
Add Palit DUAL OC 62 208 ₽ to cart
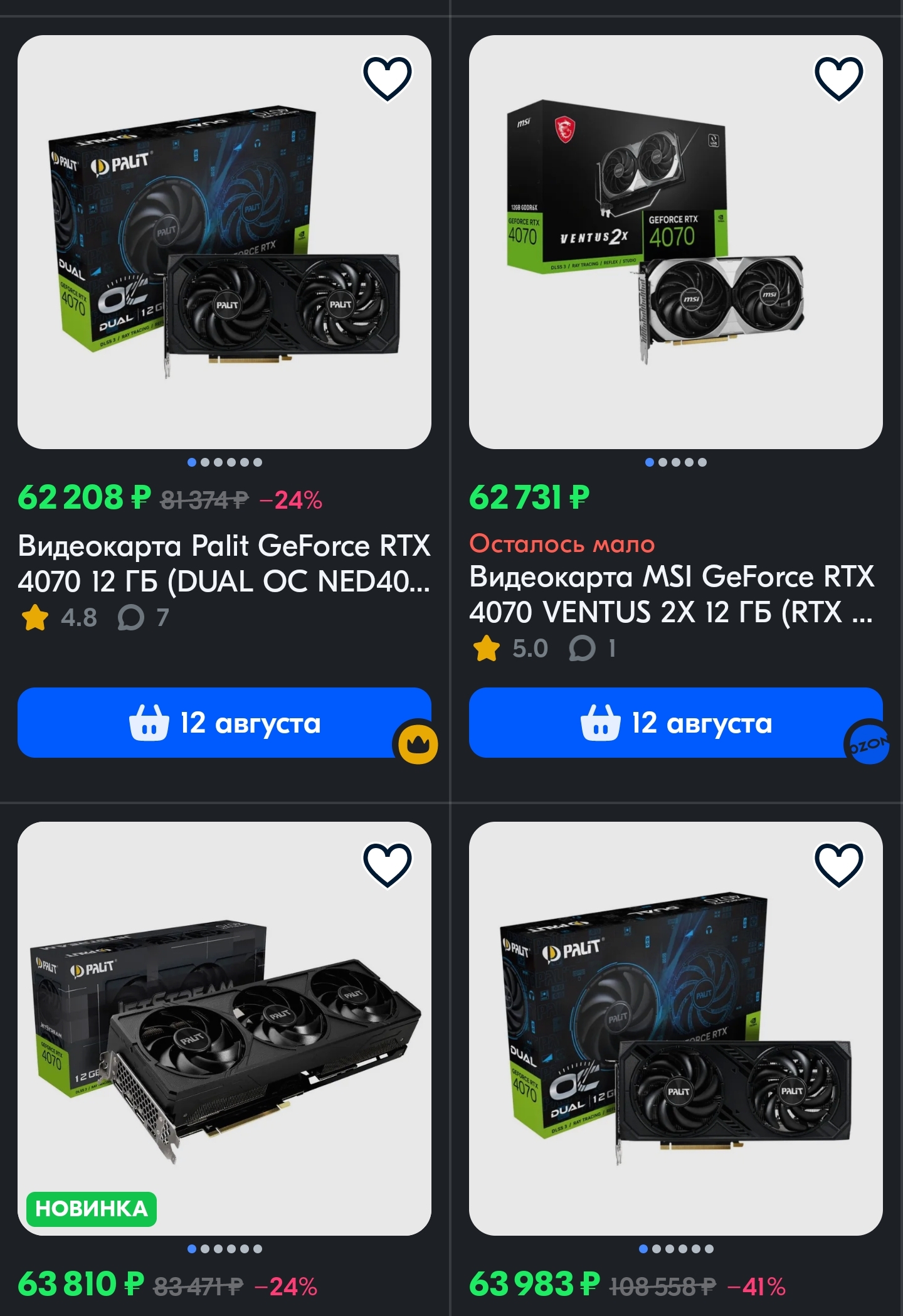pyautogui.click(x=224, y=723)
